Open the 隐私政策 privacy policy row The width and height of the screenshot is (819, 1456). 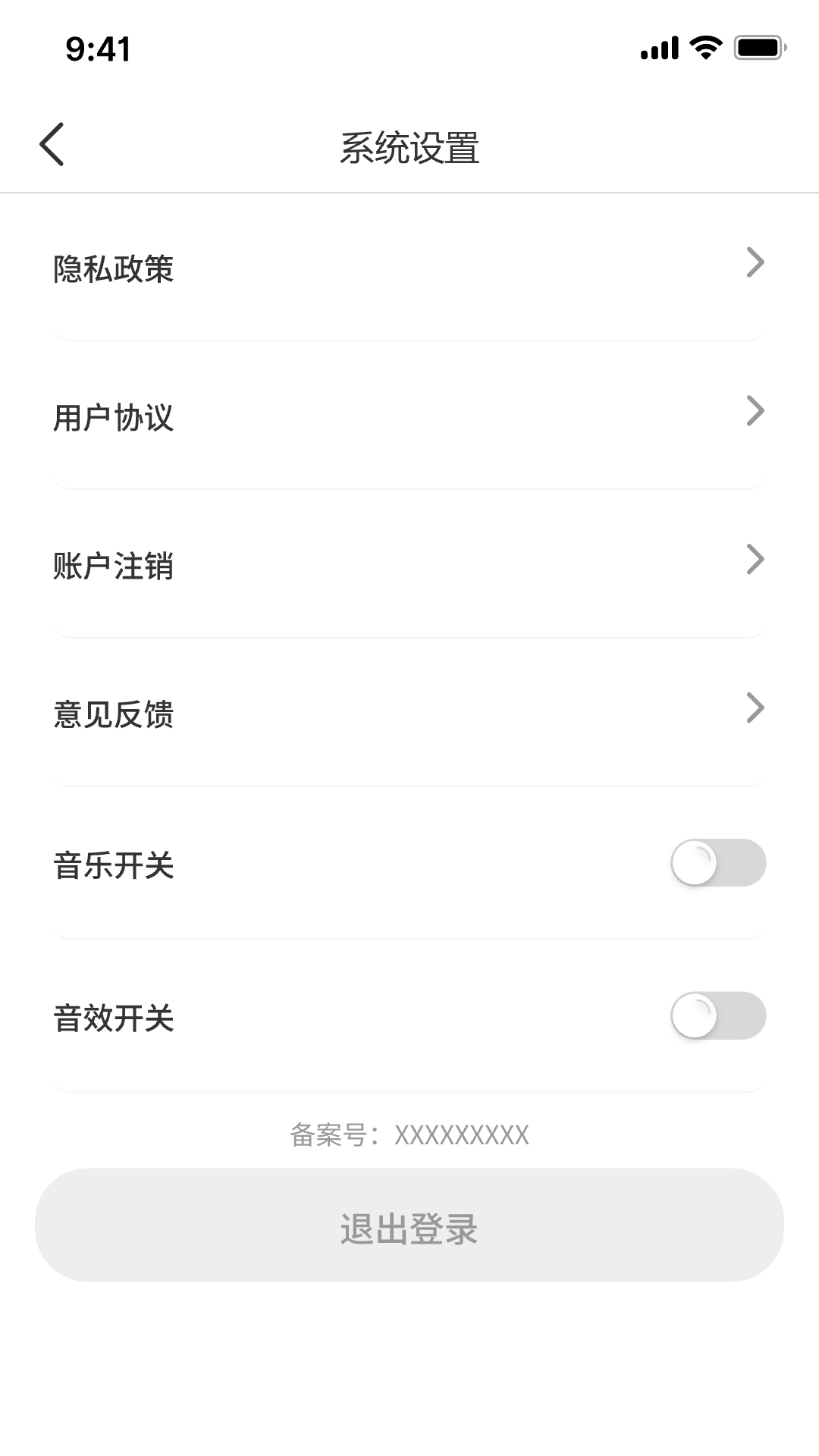[x=409, y=268]
